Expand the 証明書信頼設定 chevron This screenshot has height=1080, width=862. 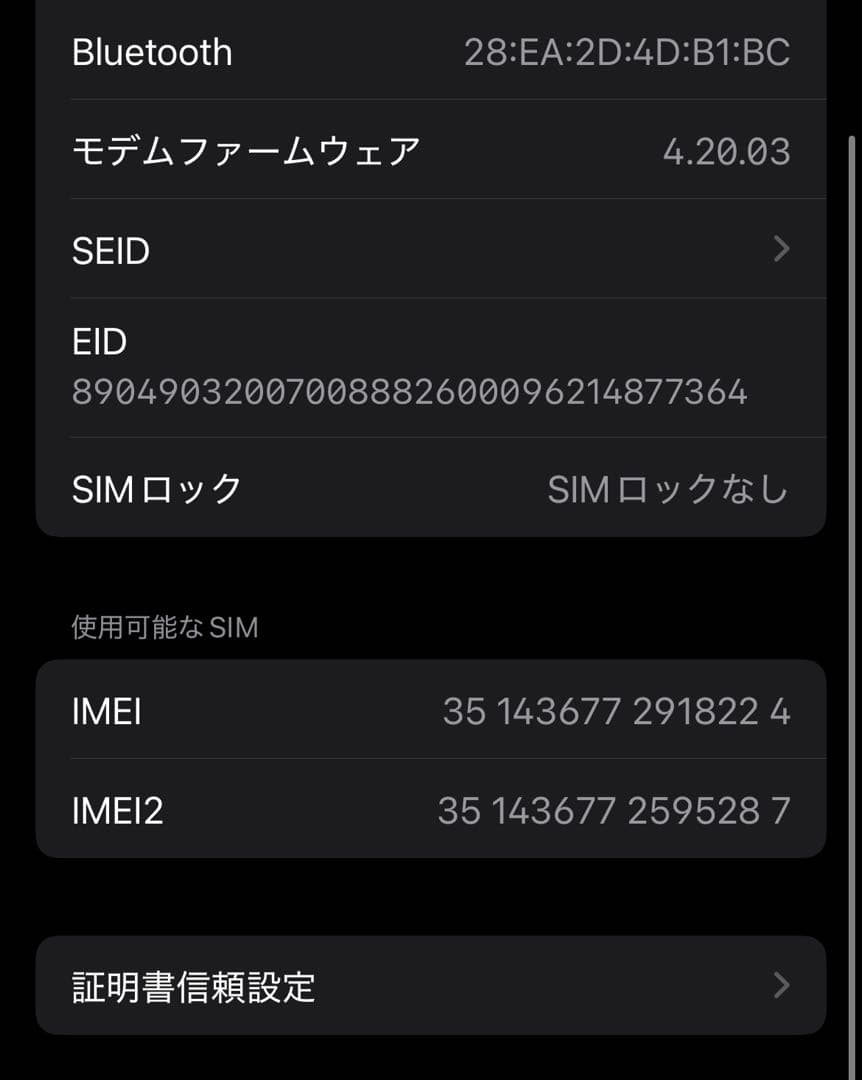coord(783,985)
